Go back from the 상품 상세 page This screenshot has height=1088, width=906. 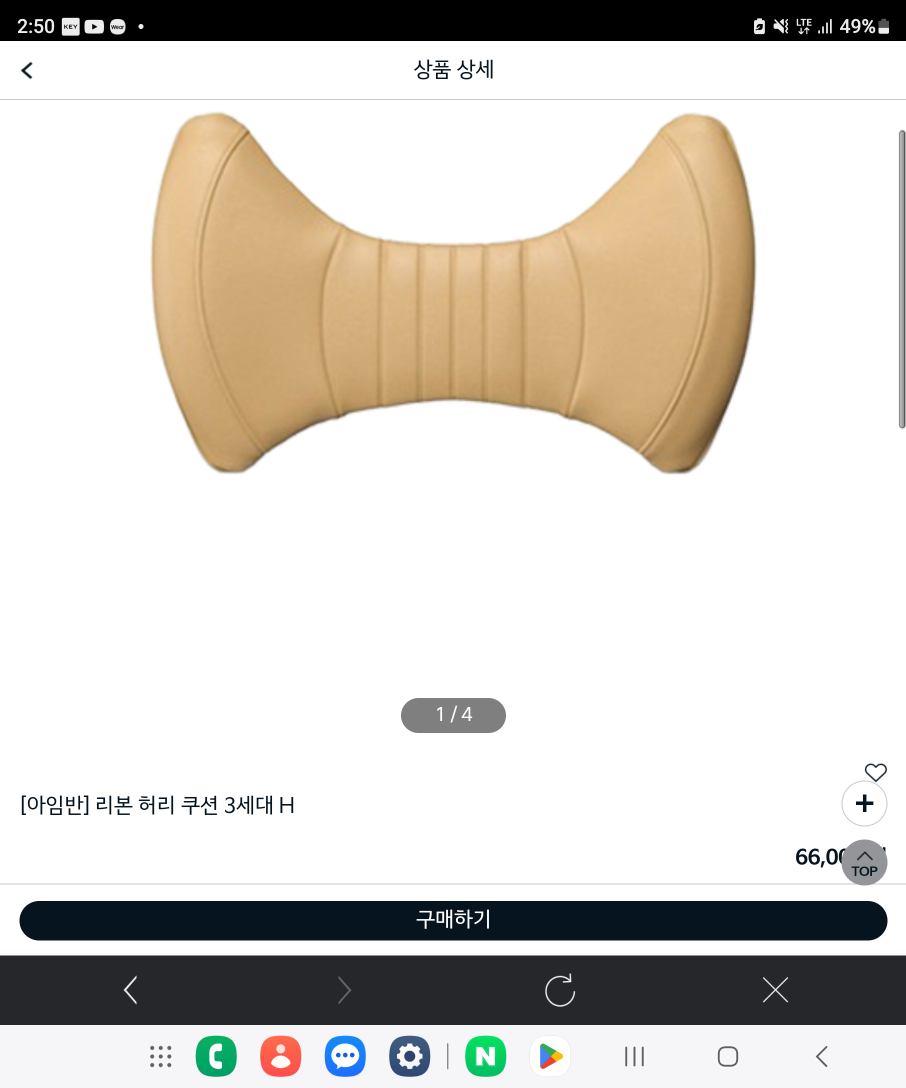(x=27, y=70)
